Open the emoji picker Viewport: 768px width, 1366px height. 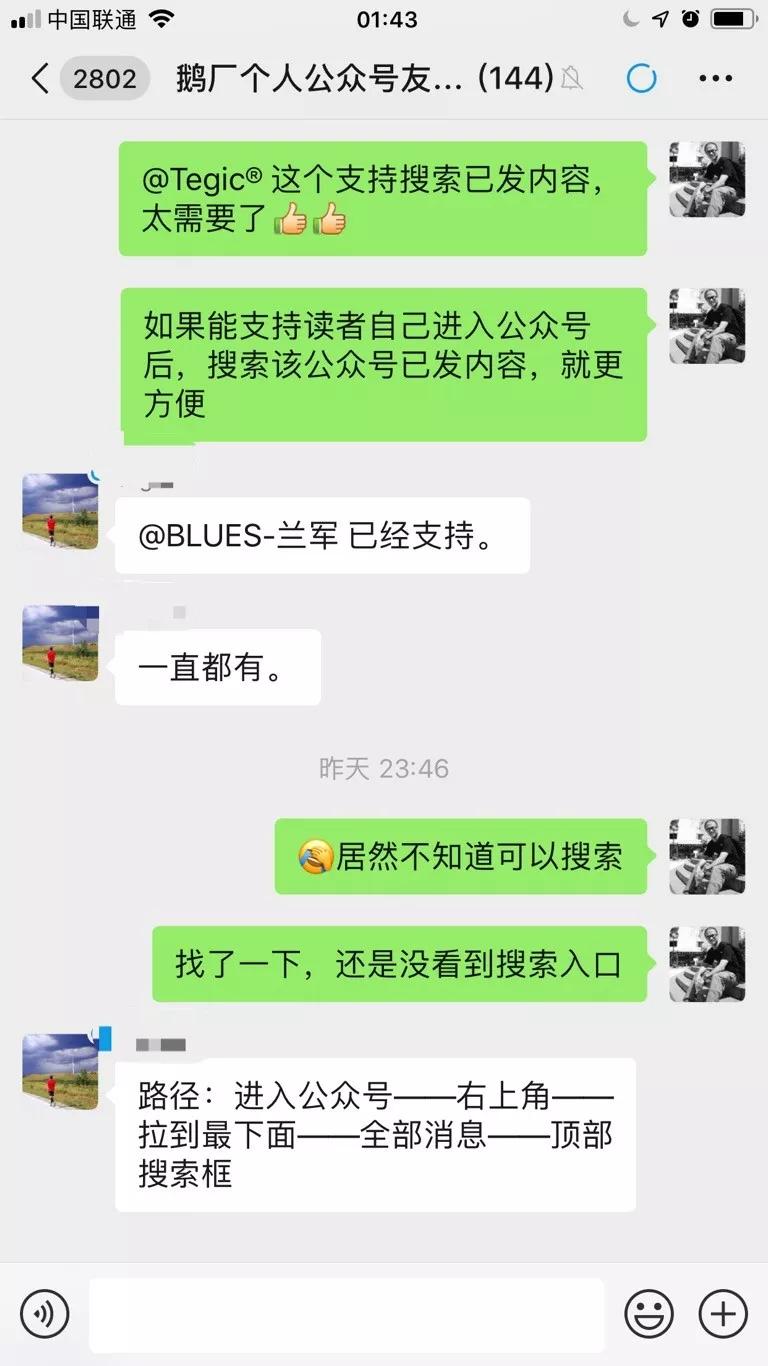coord(649,1313)
